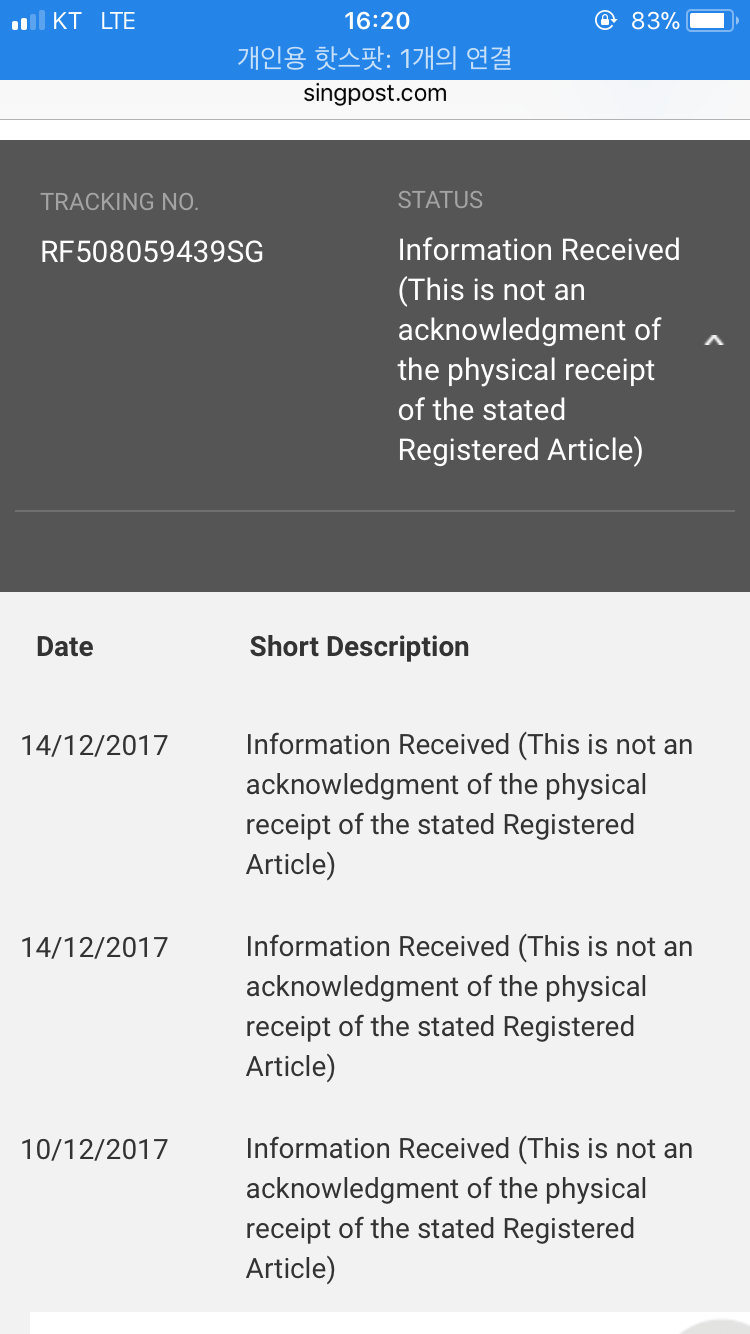Collapse the tracking status chevron

tap(713, 341)
